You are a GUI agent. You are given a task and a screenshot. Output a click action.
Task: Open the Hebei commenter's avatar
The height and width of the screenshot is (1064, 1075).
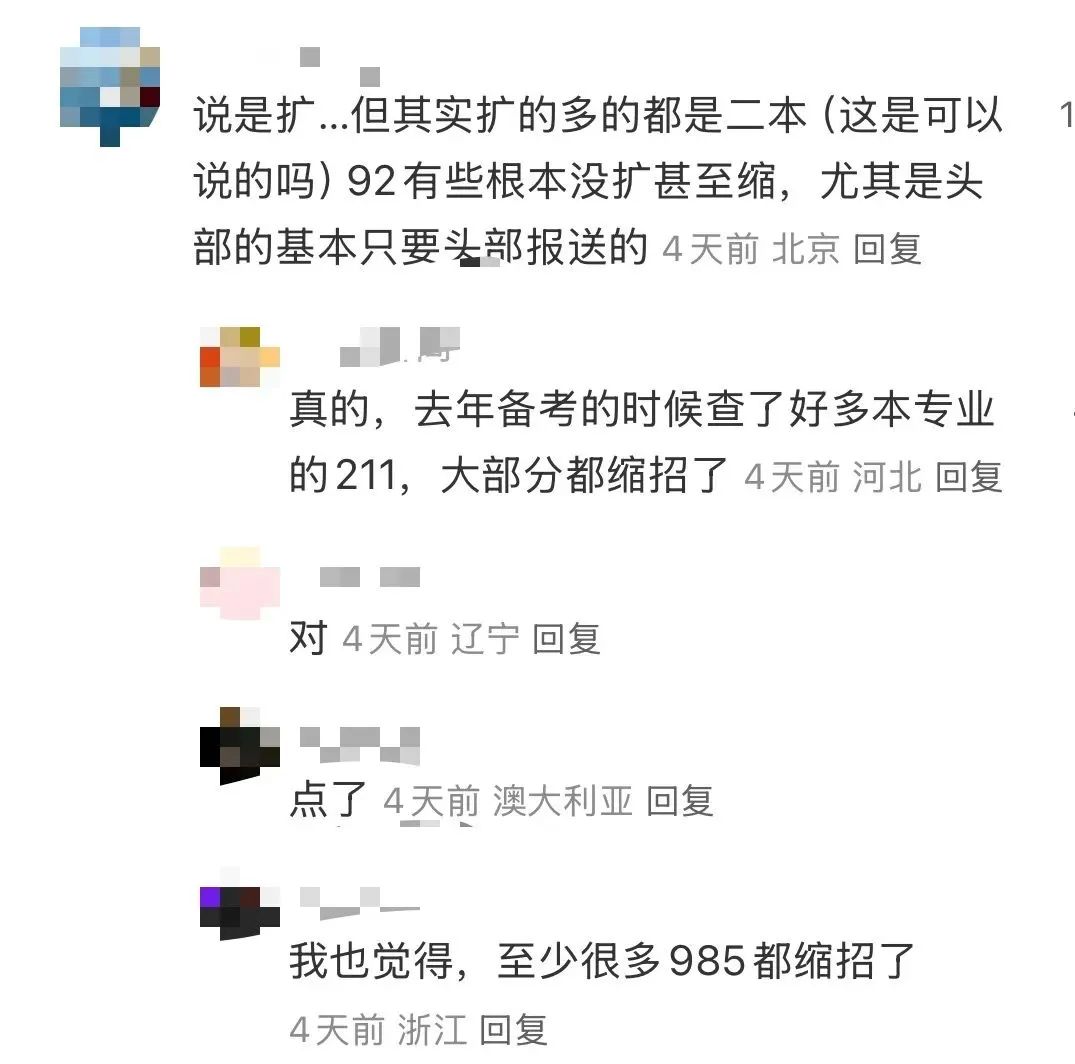tap(240, 357)
